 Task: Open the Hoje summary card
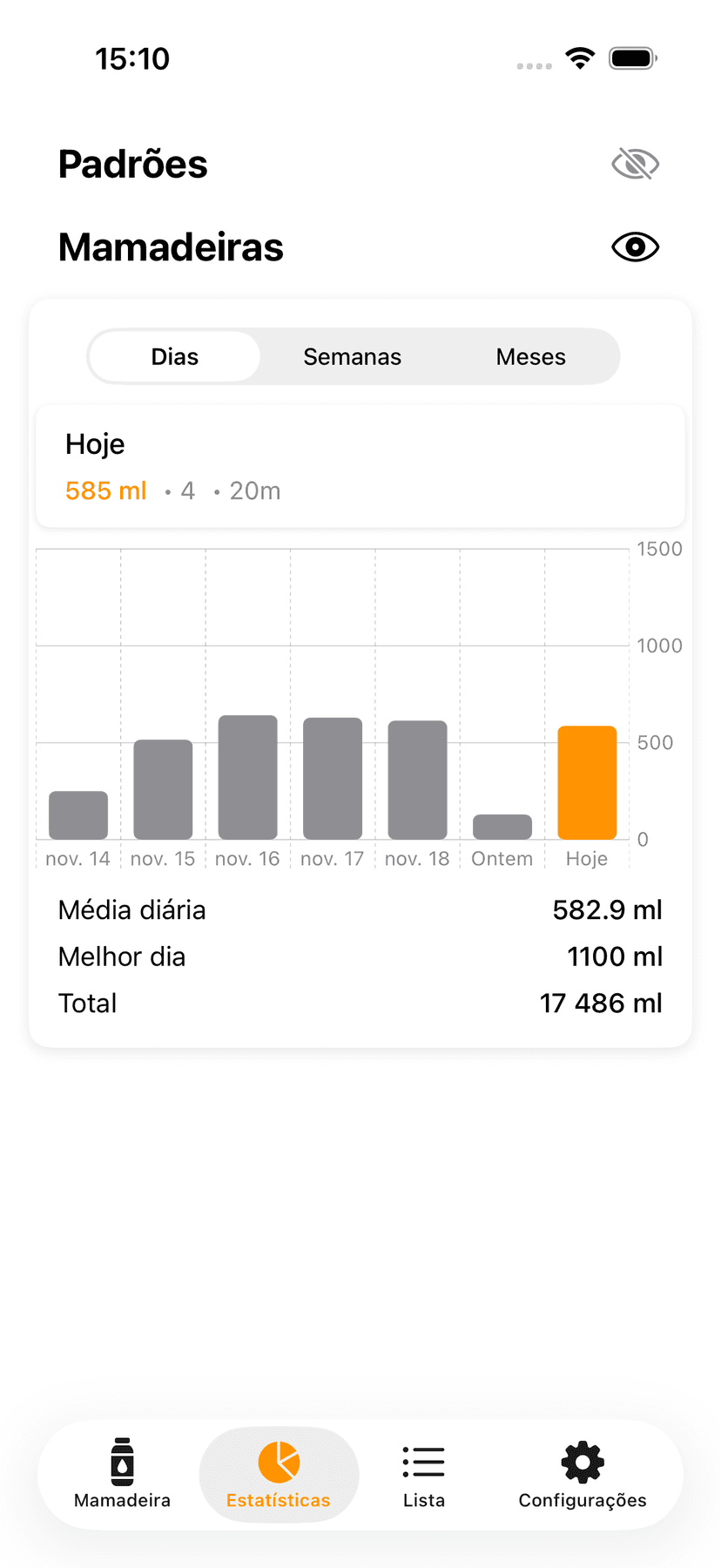[360, 466]
